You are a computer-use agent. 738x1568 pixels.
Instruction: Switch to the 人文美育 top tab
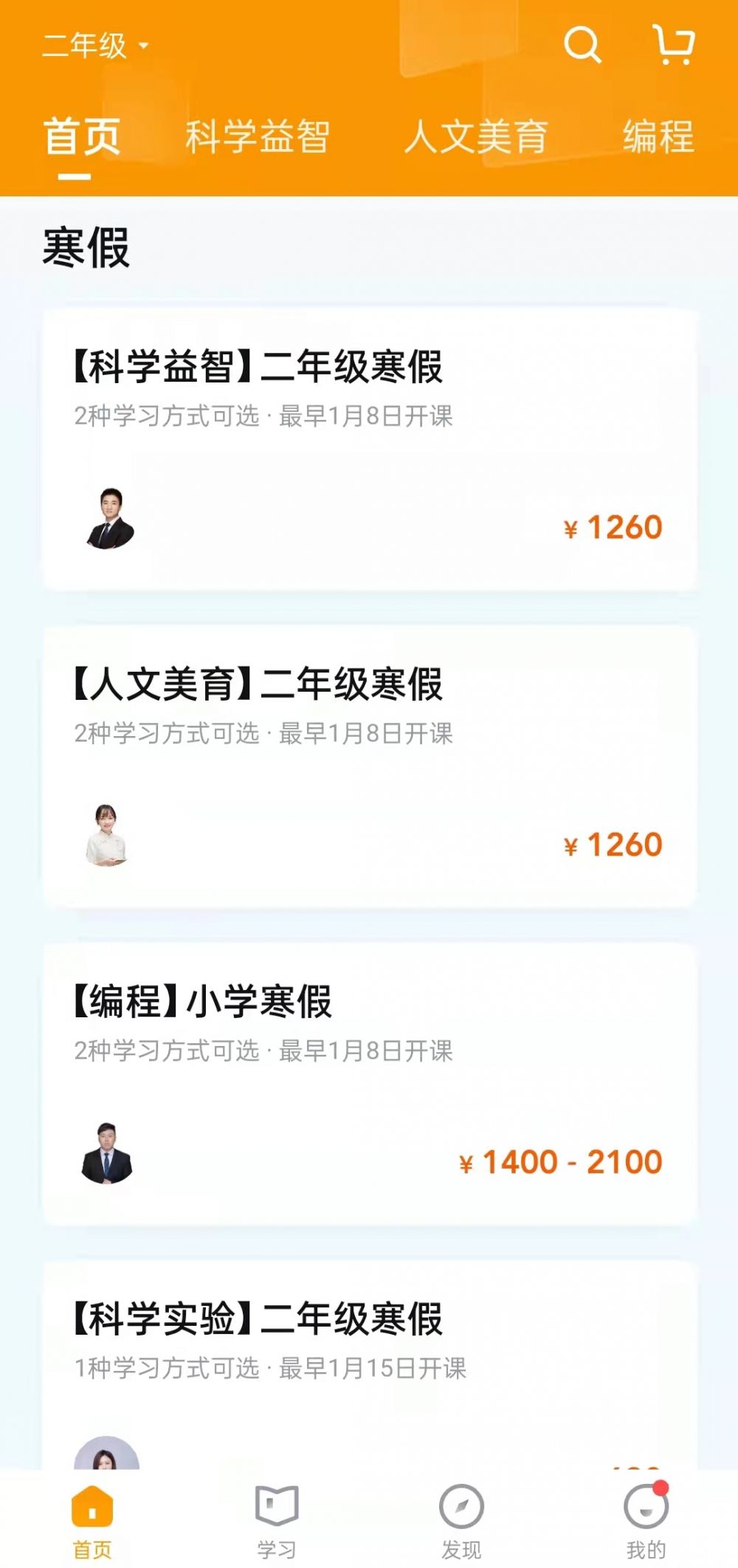[x=476, y=137]
